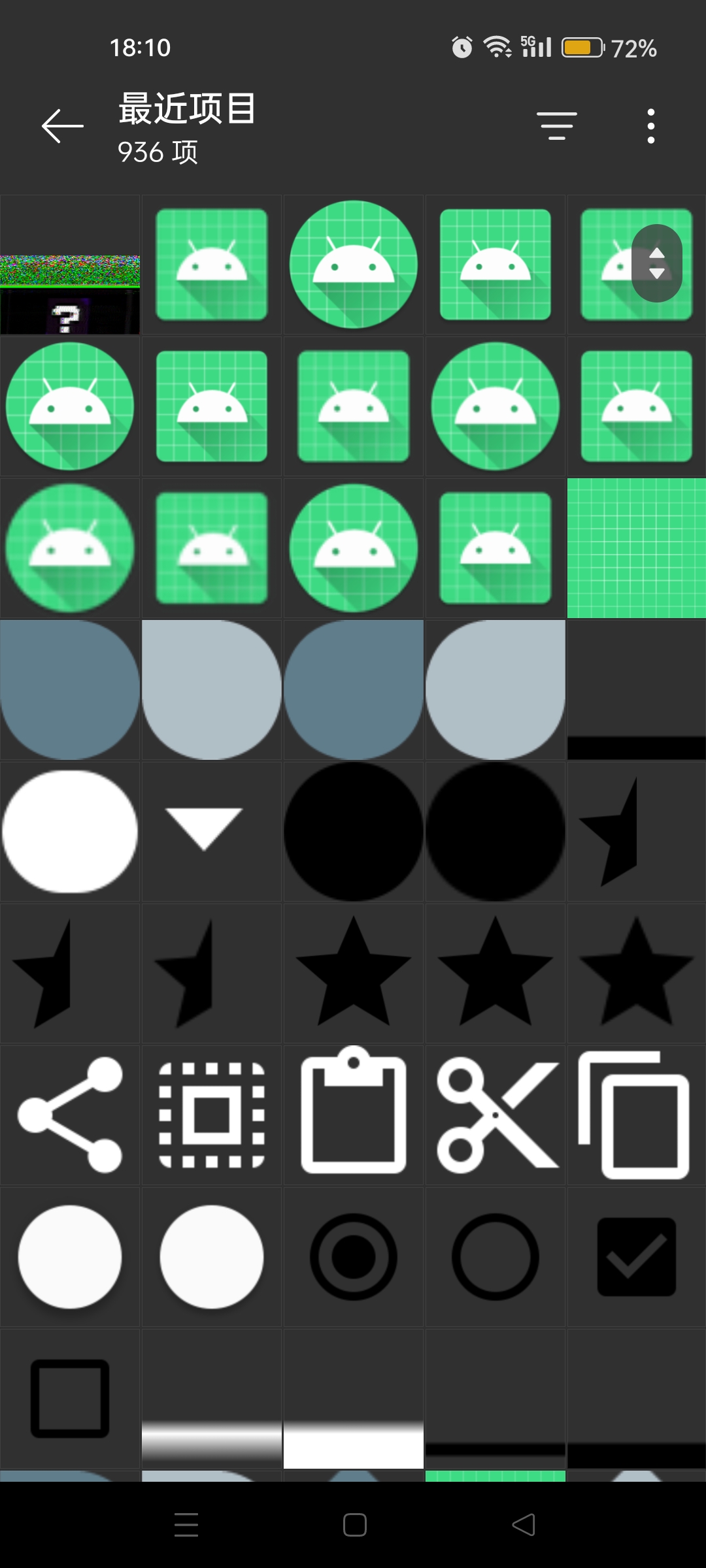Open the share symbol image tile
The height and width of the screenshot is (1568, 706).
(x=70, y=1115)
